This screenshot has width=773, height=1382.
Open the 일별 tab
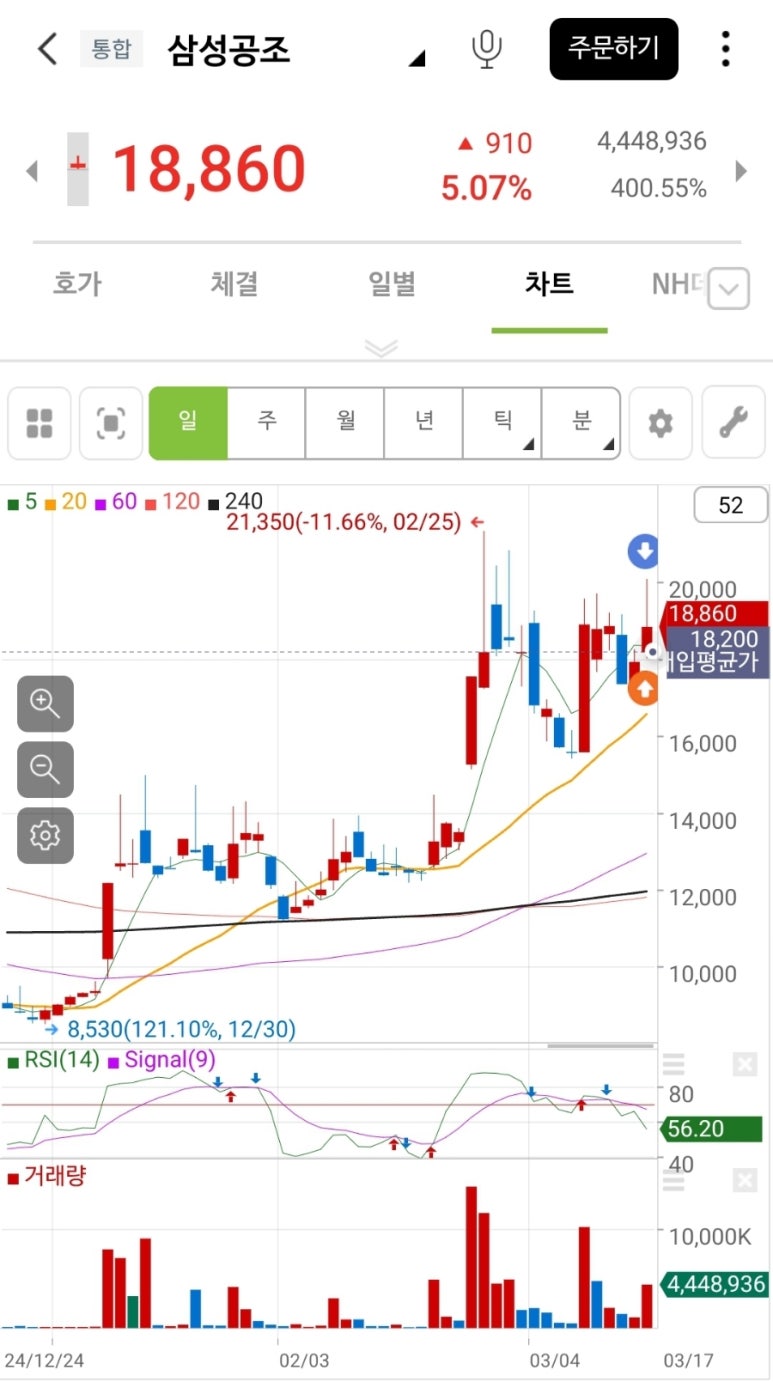[392, 284]
